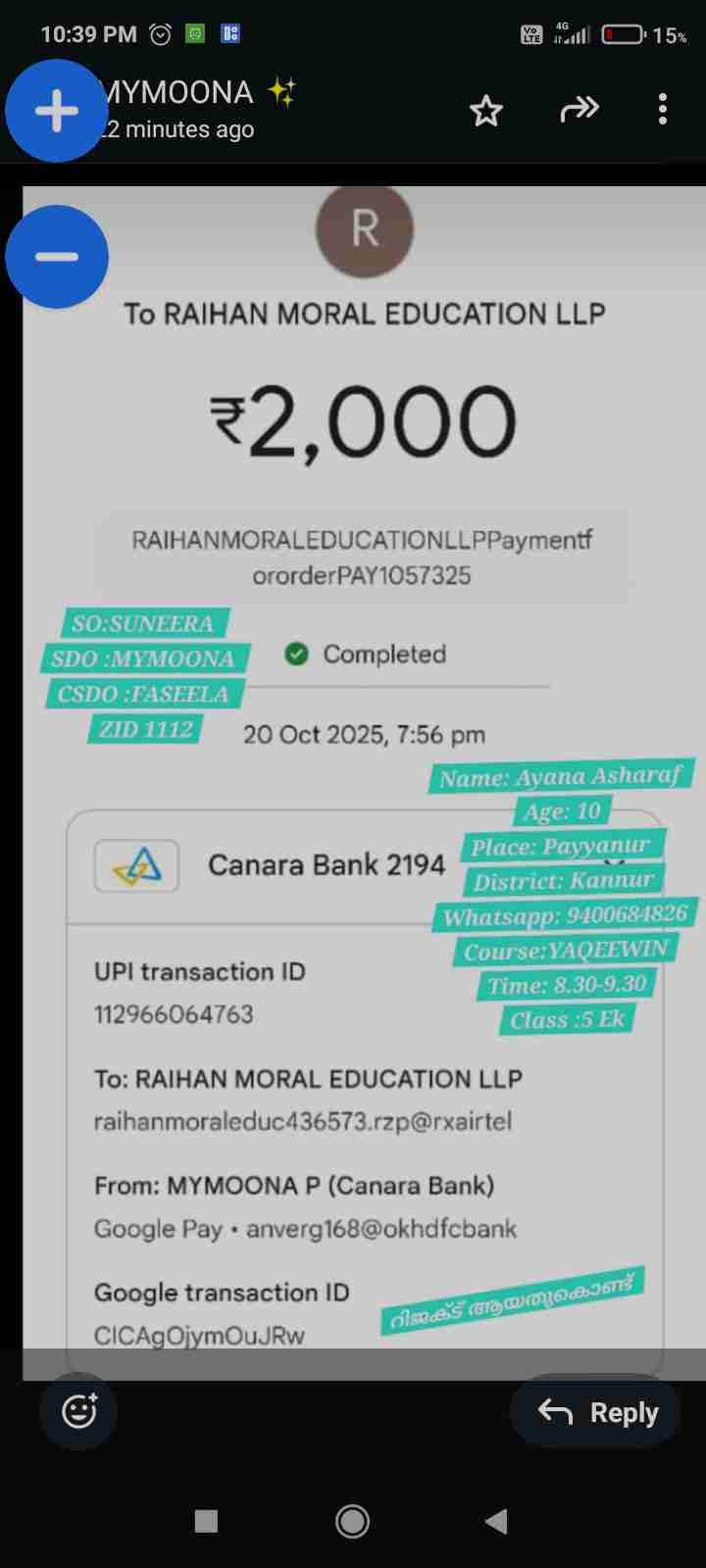706x1568 pixels.
Task: Forward this image message
Action: point(579,109)
